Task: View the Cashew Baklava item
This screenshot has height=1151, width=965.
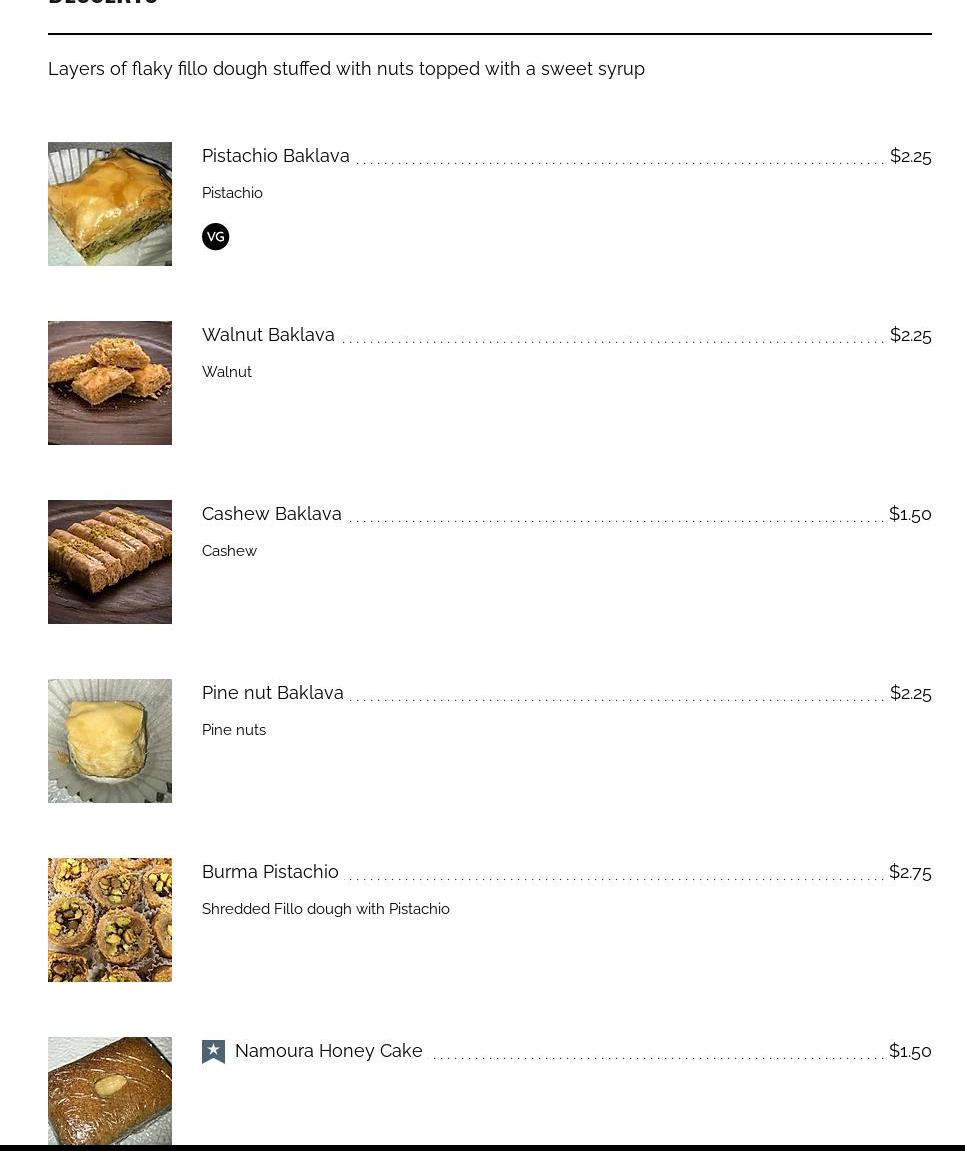Action: pyautogui.click(x=271, y=514)
